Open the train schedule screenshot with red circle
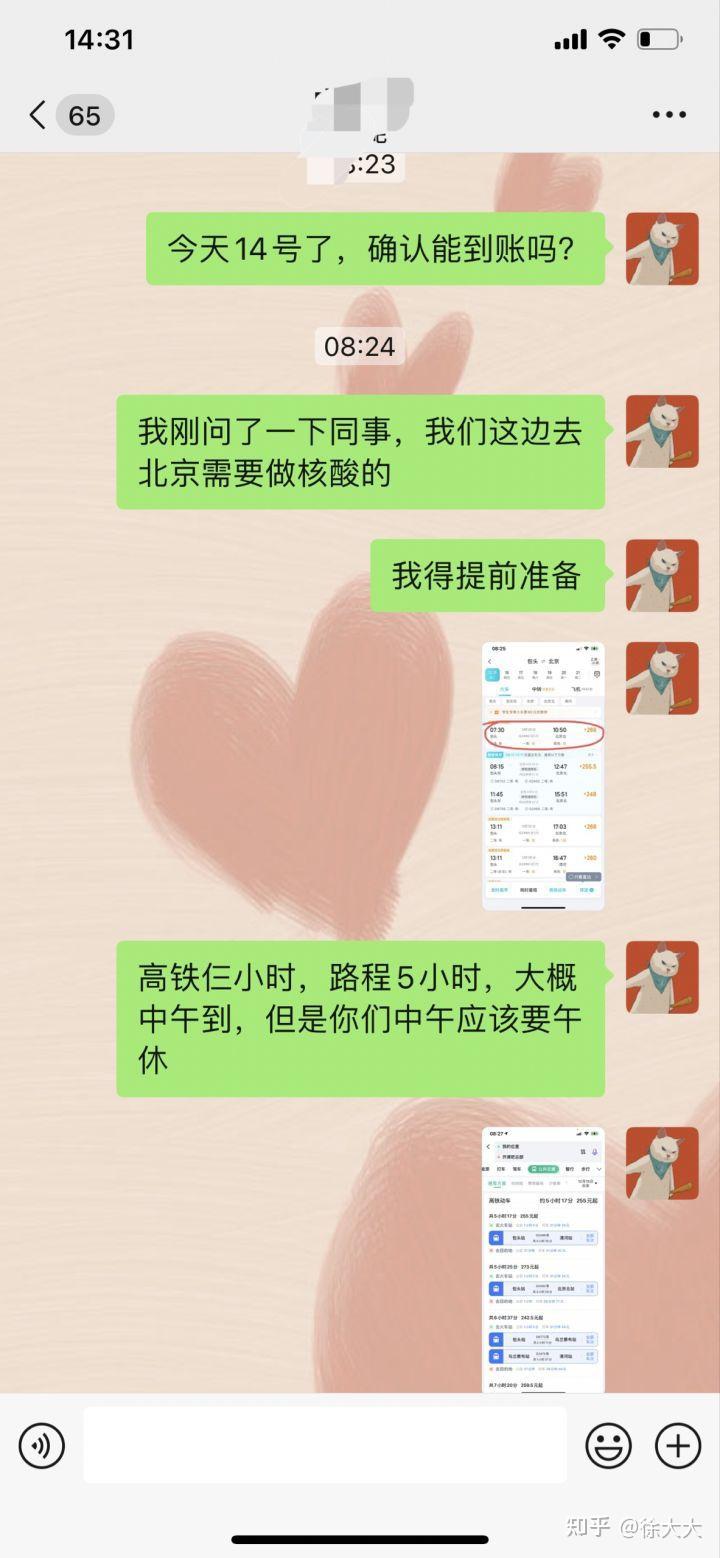 543,776
